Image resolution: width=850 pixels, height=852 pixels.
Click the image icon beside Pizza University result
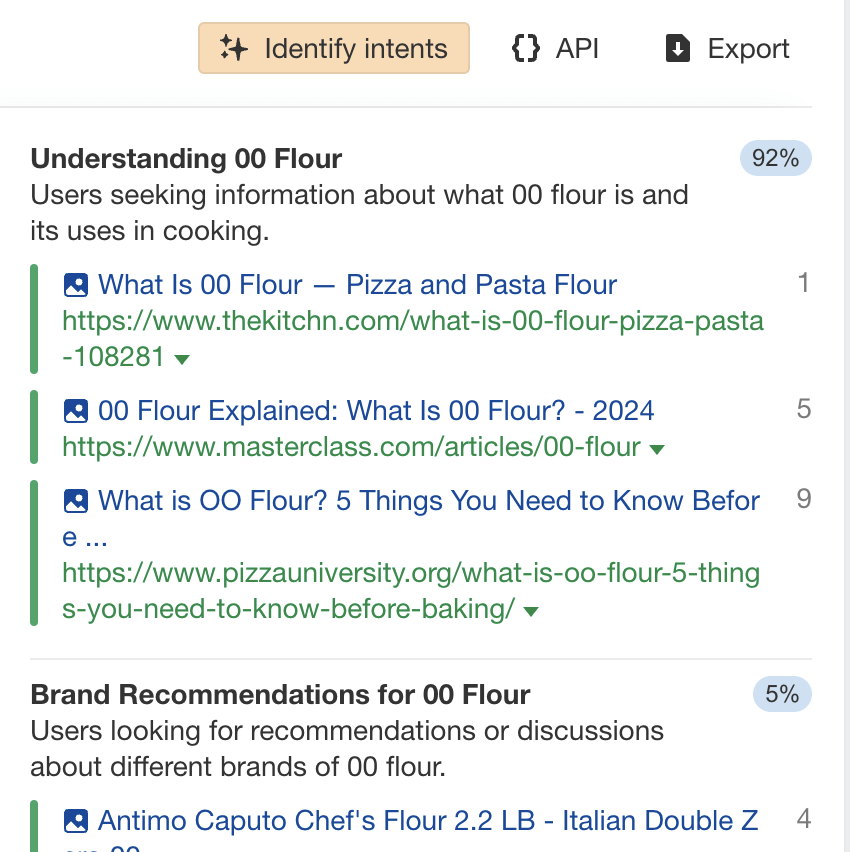click(75, 500)
